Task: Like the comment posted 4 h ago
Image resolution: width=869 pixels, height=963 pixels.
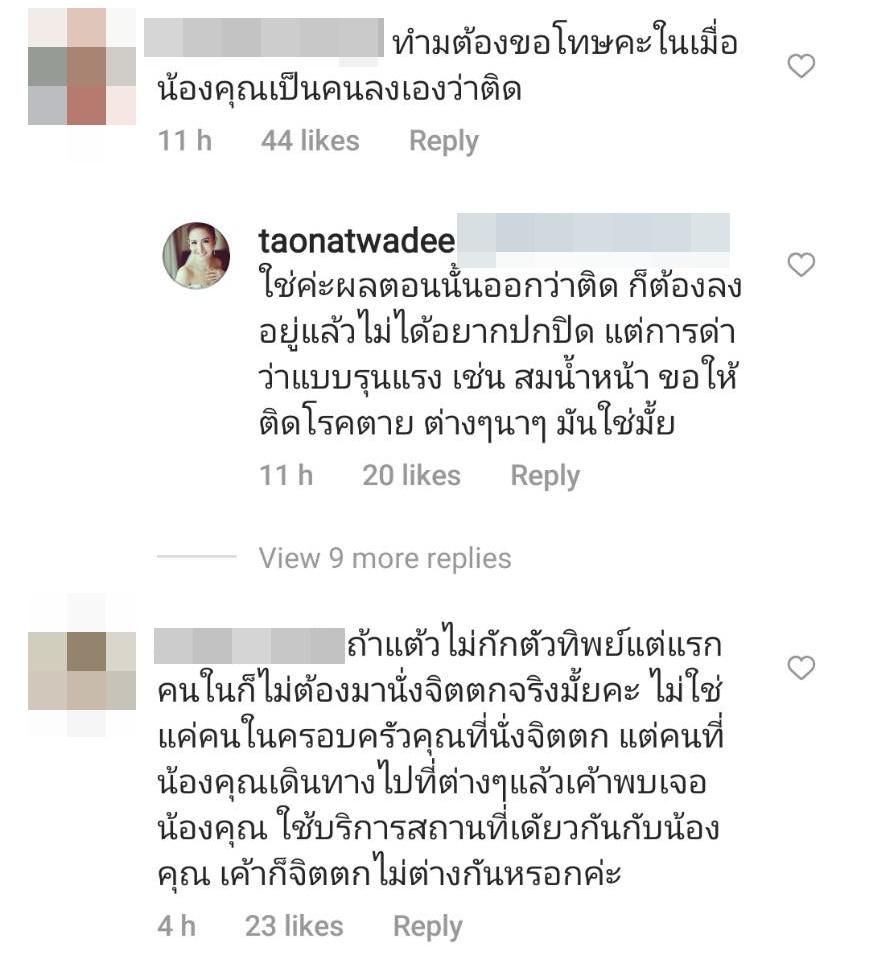Action: point(801,668)
